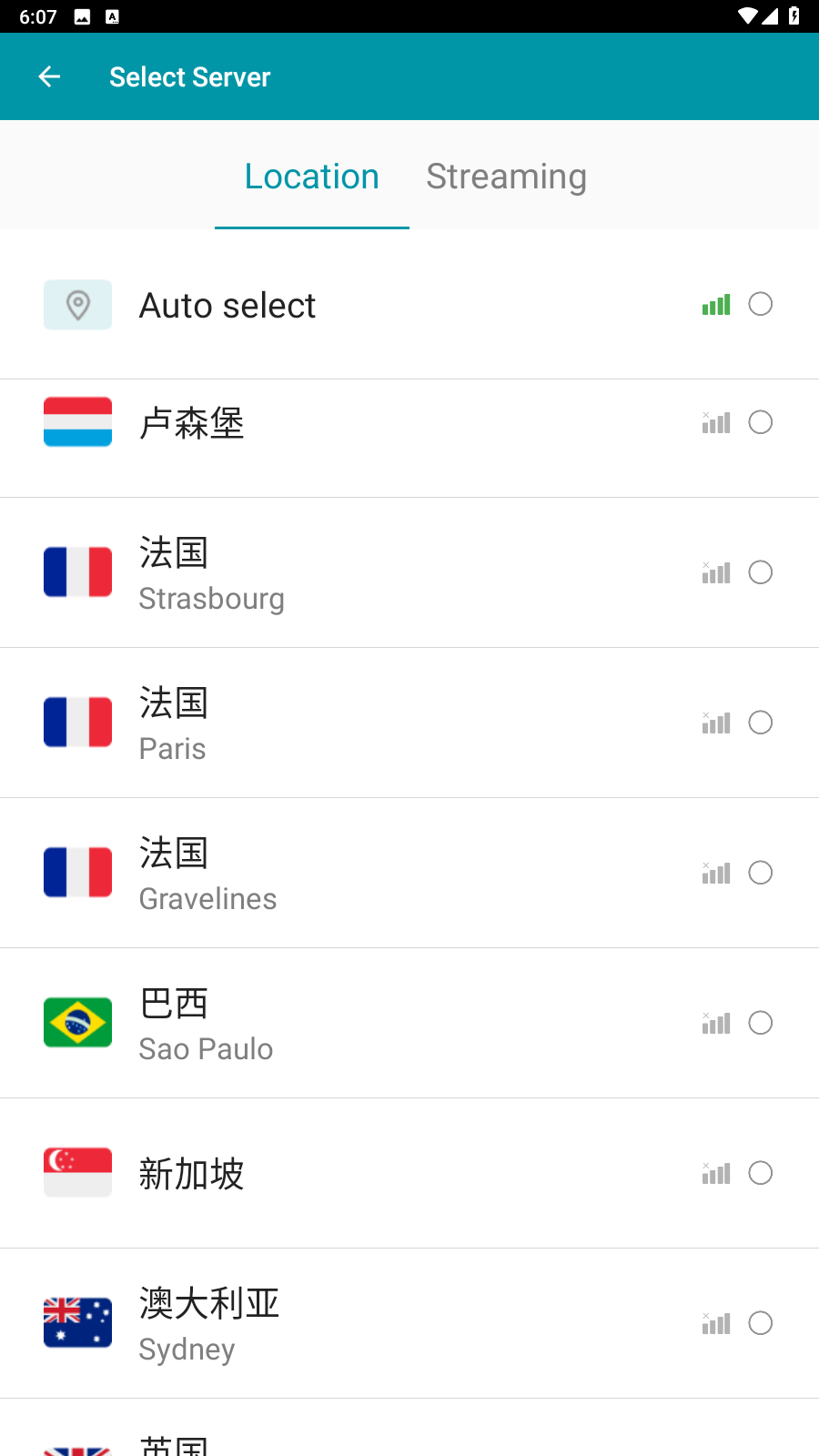The height and width of the screenshot is (1456, 819).
Task: Choose the Gravelines server
Action: point(760,873)
